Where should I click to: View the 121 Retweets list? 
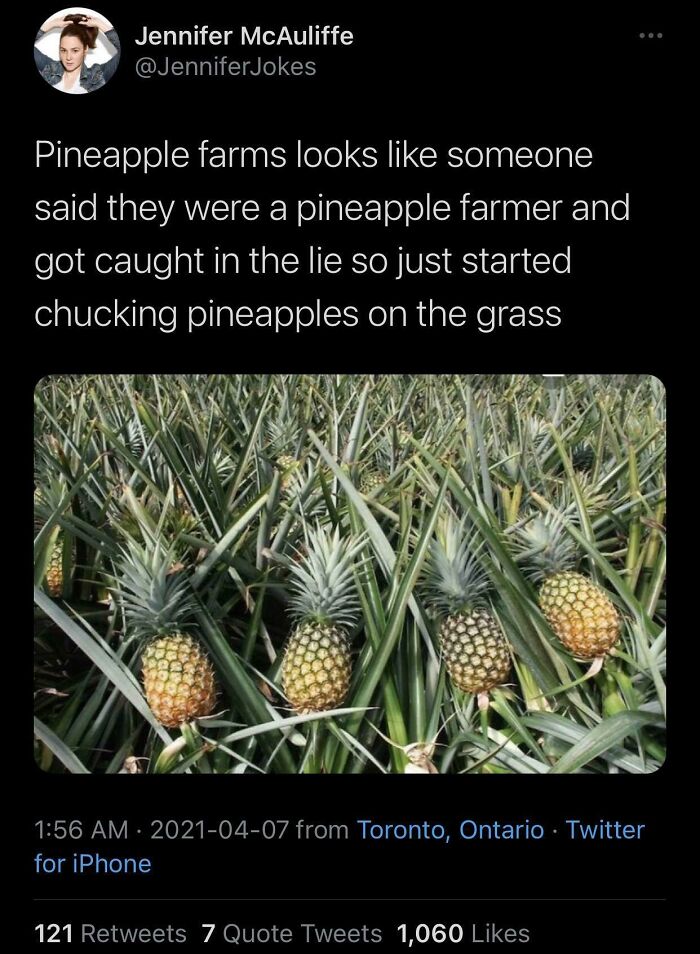tap(110, 933)
